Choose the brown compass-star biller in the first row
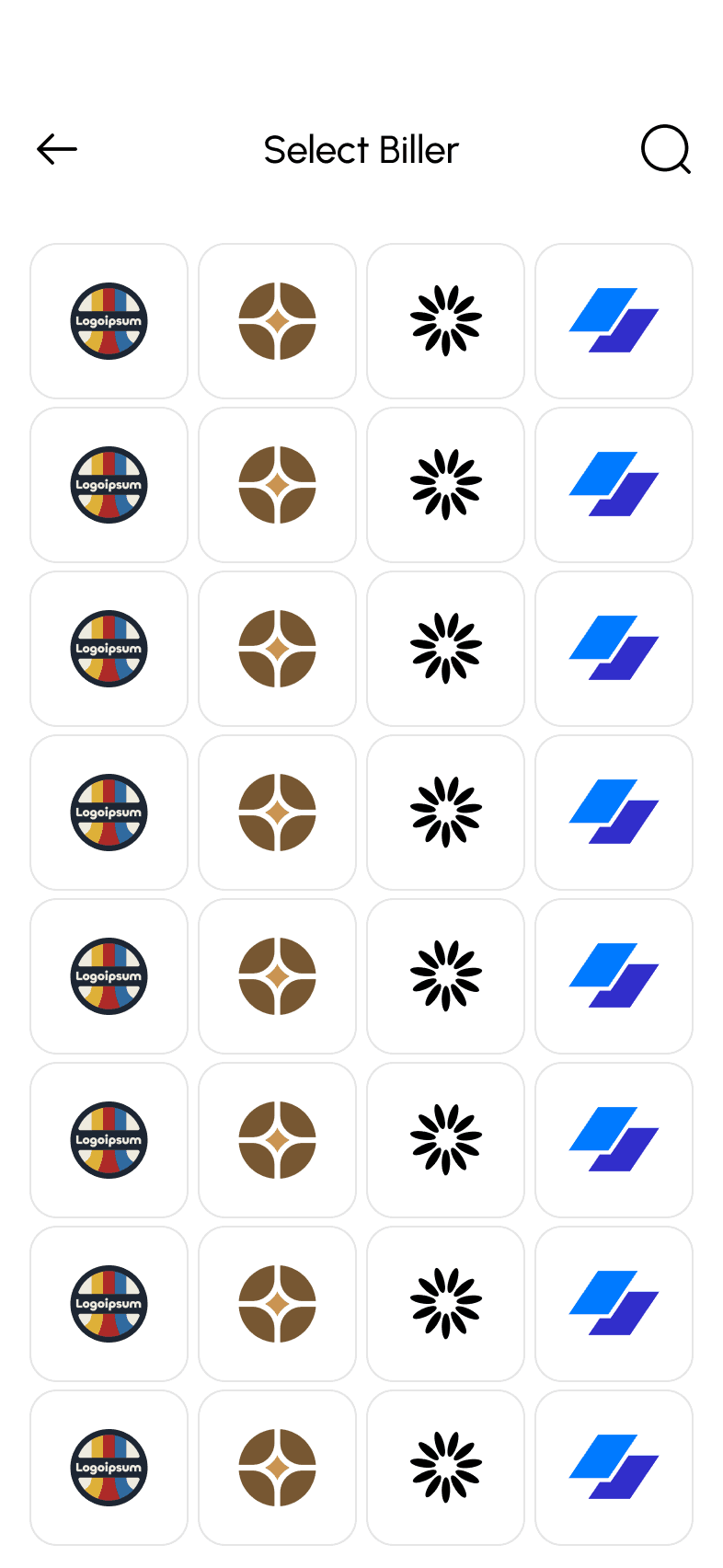Viewport: 723px width, 1568px height. click(x=277, y=321)
